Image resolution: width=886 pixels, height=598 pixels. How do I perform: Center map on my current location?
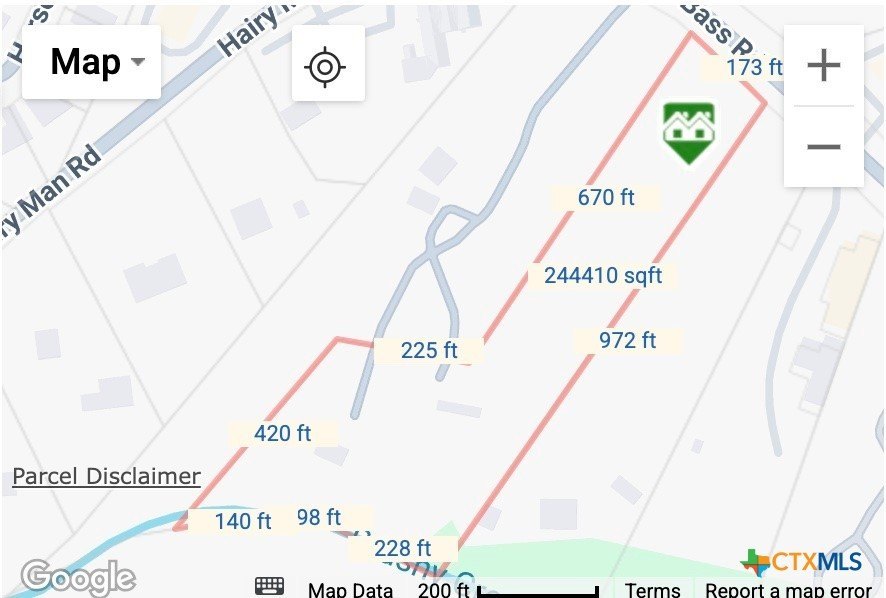(x=325, y=67)
